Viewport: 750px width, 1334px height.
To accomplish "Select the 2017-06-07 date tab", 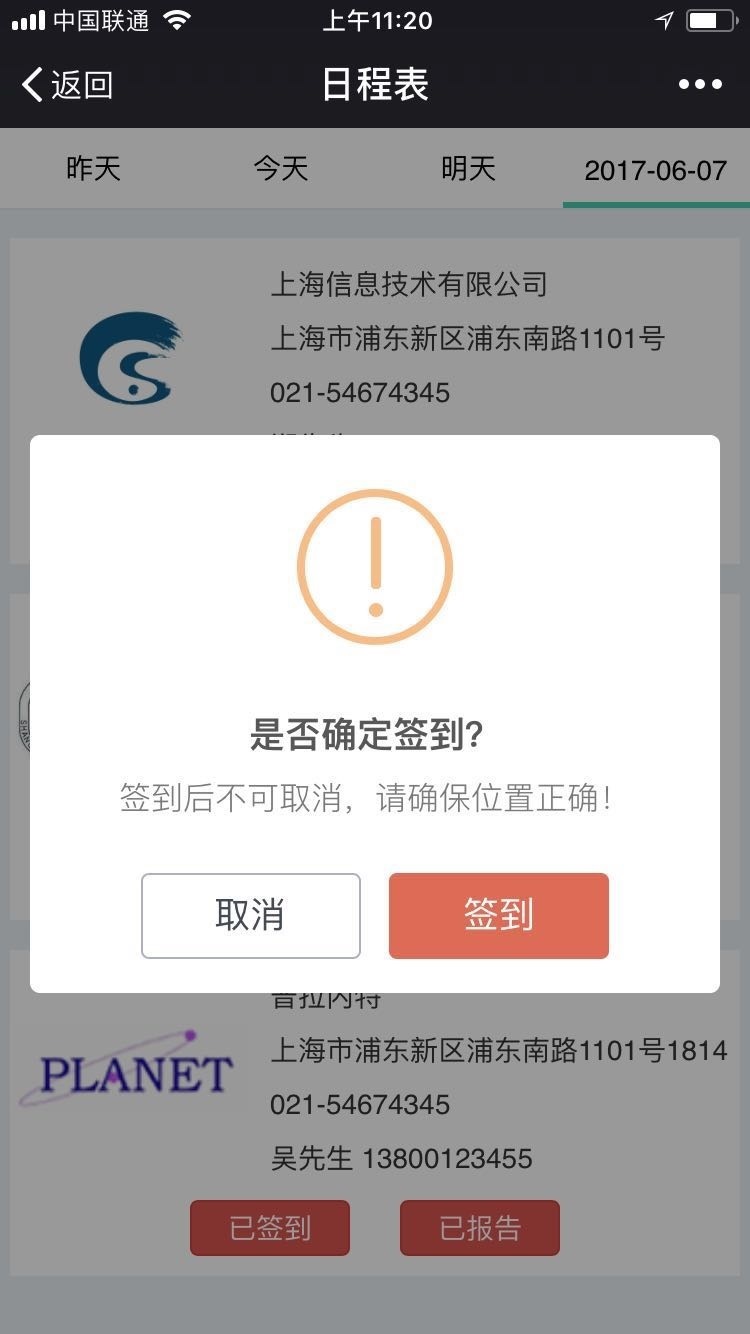I will tap(656, 170).
